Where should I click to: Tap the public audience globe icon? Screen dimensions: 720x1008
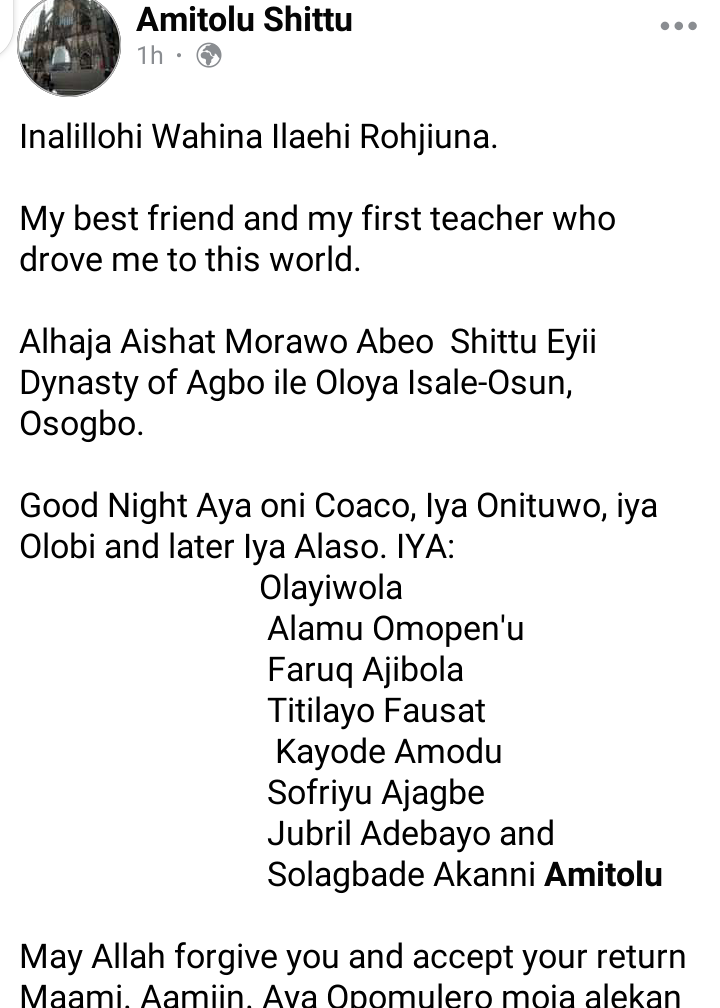click(208, 56)
